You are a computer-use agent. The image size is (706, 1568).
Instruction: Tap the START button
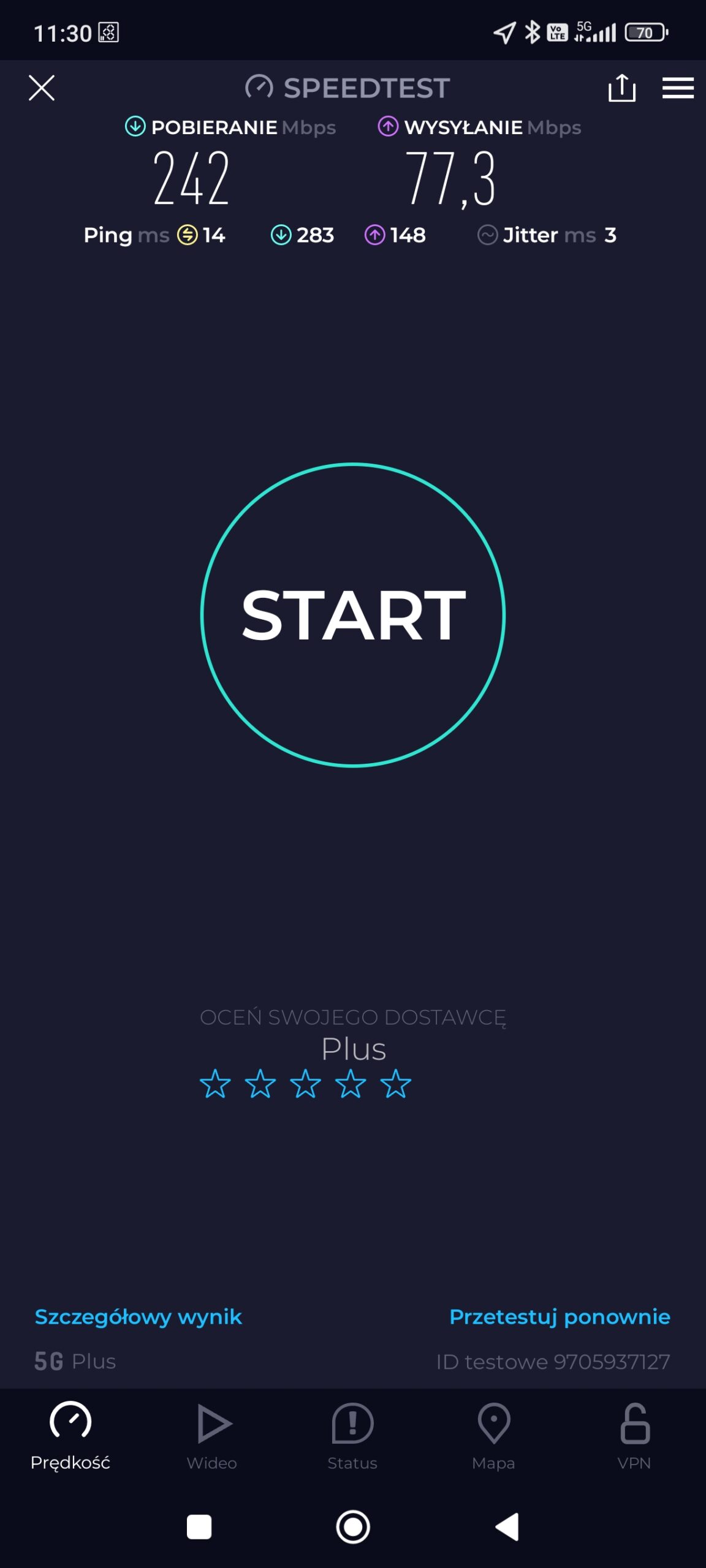coord(353,614)
